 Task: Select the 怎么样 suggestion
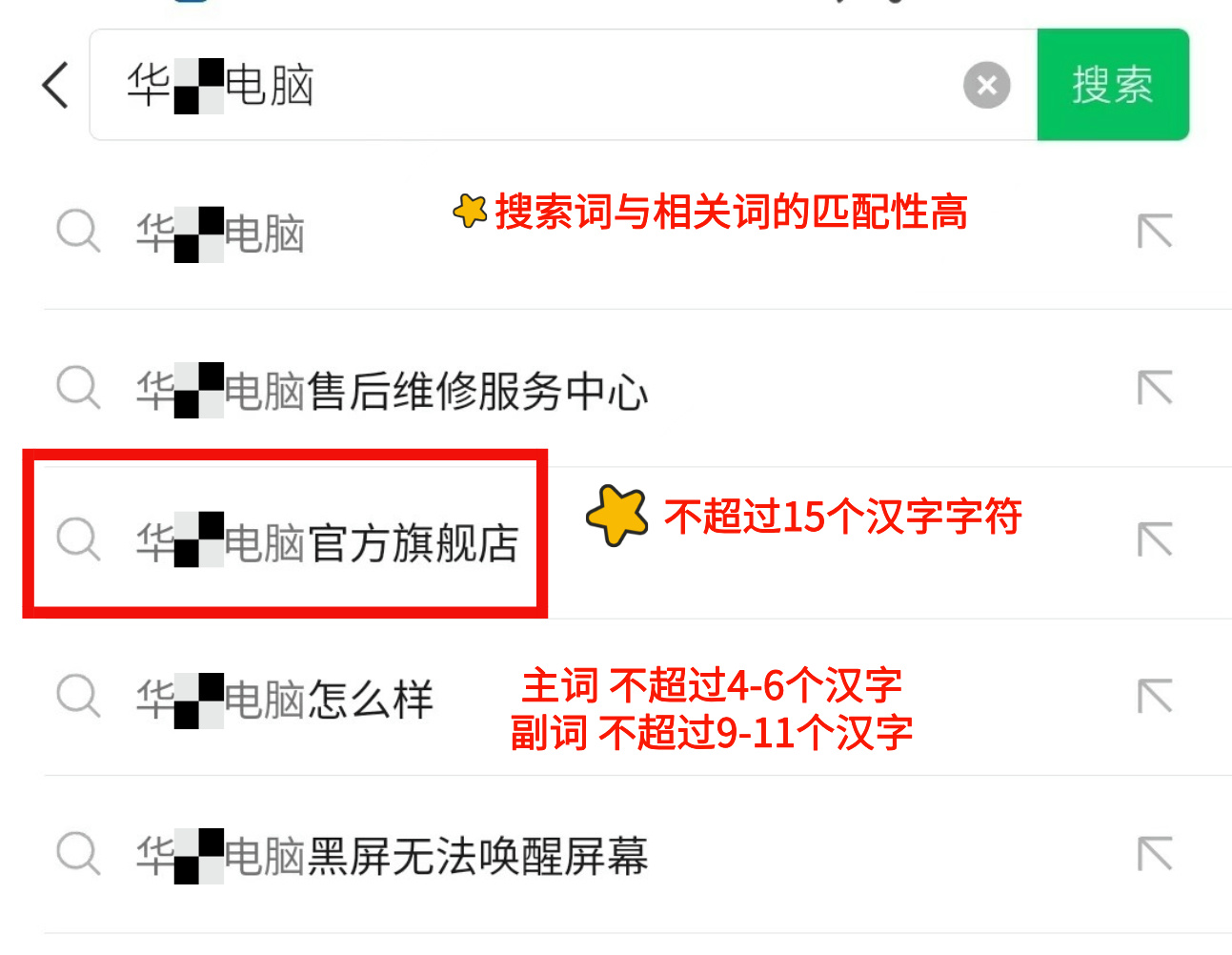[x=284, y=699]
